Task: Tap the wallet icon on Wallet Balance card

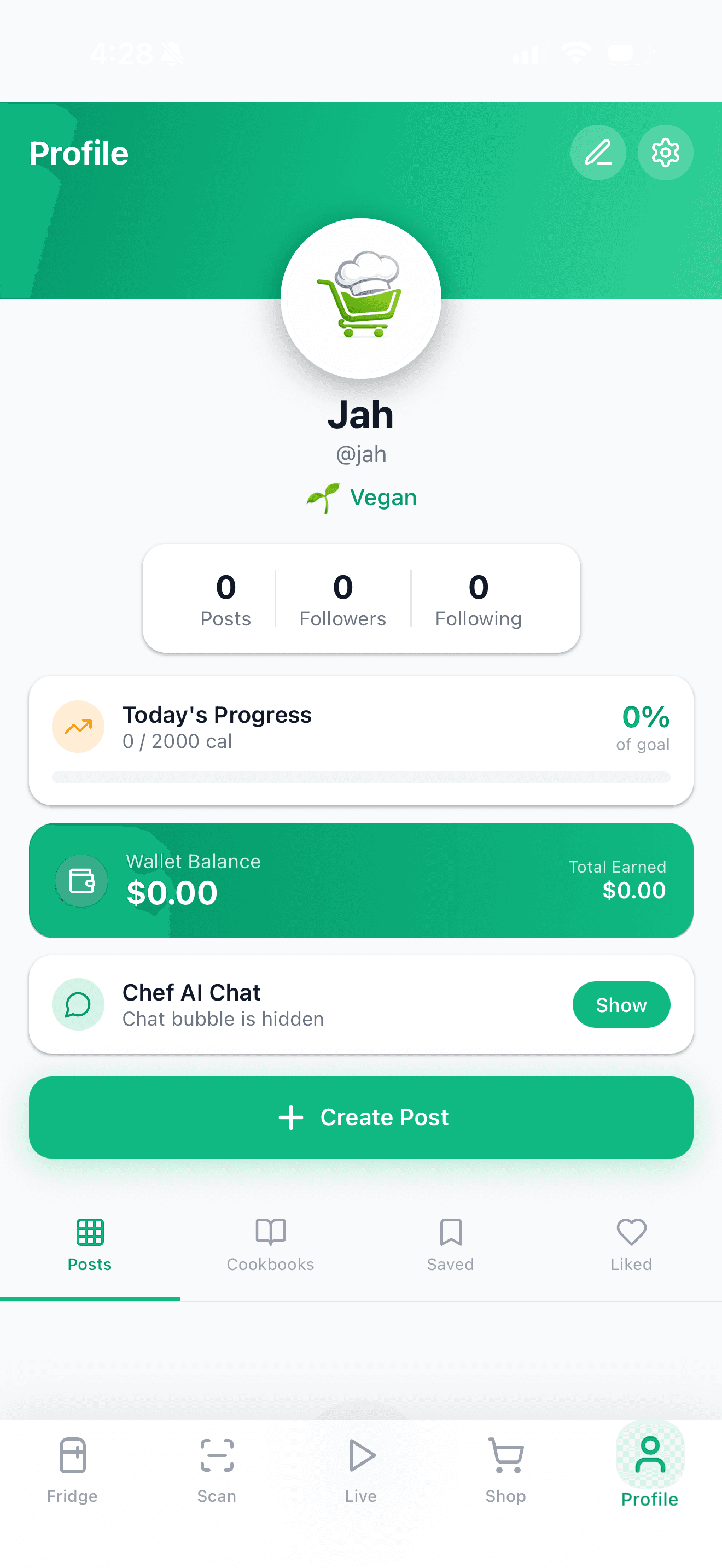Action: pos(81,881)
